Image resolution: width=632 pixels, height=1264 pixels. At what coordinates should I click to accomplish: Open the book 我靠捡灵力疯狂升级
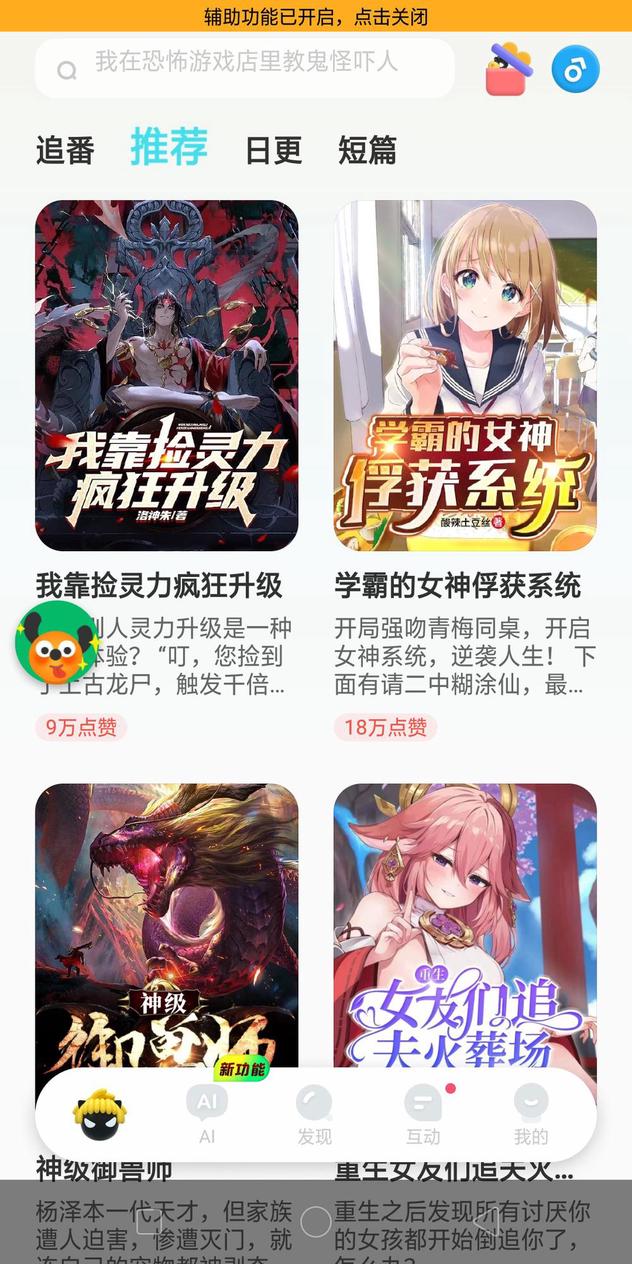pyautogui.click(x=166, y=375)
